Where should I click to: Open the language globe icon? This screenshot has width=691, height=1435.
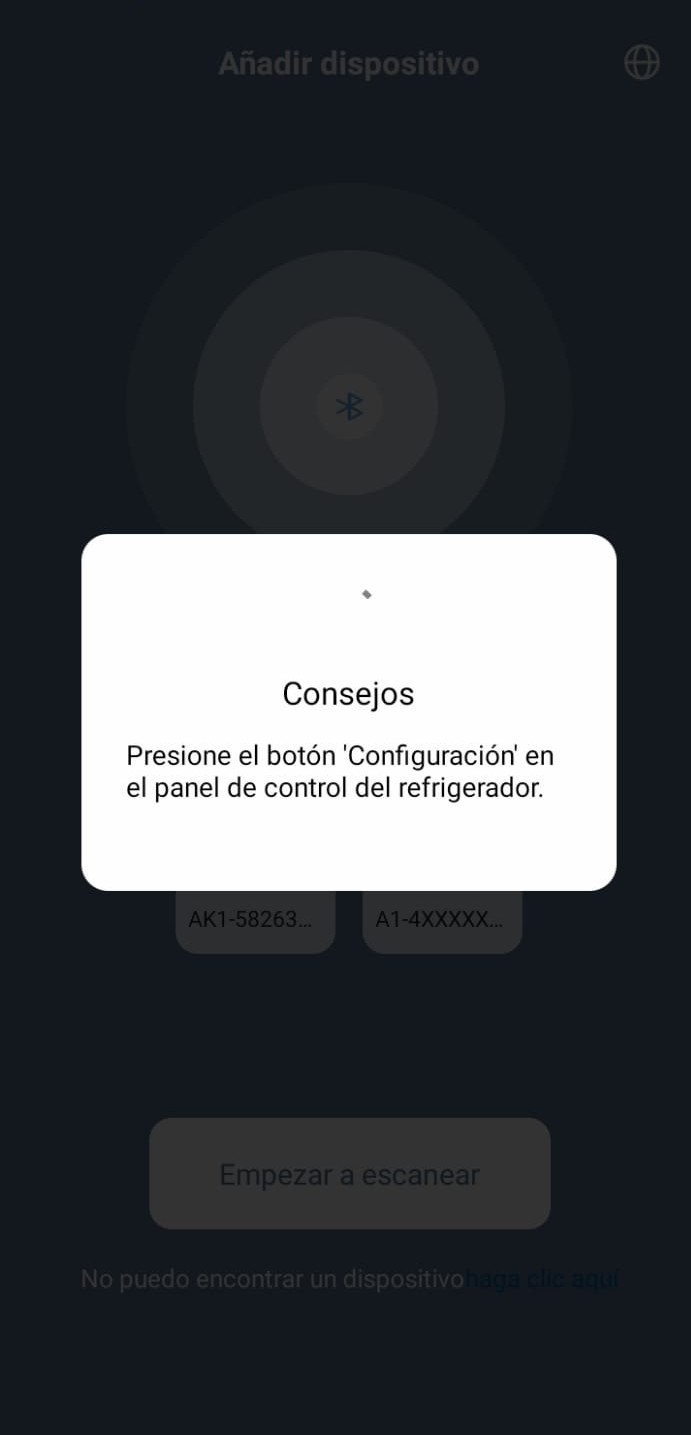(641, 62)
